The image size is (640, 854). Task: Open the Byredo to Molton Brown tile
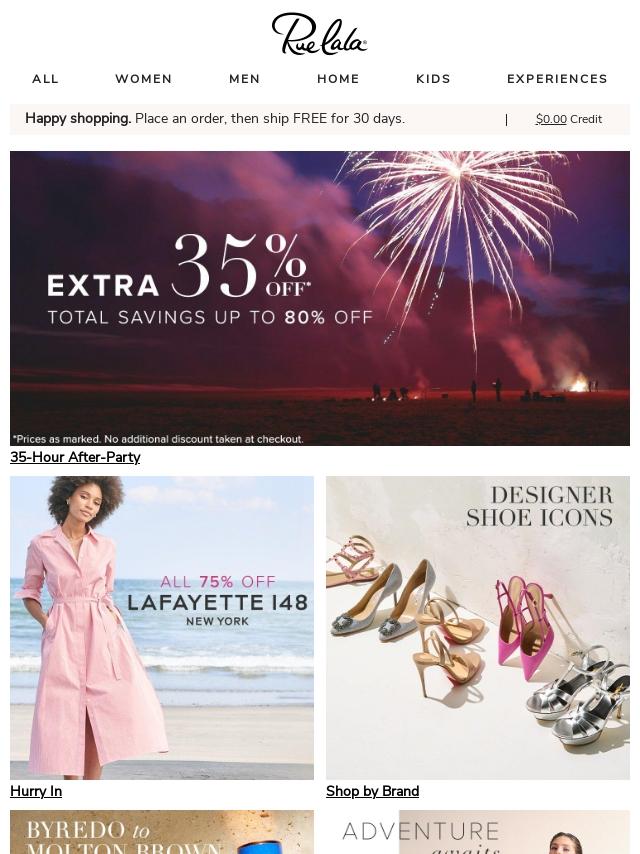pos(162,832)
